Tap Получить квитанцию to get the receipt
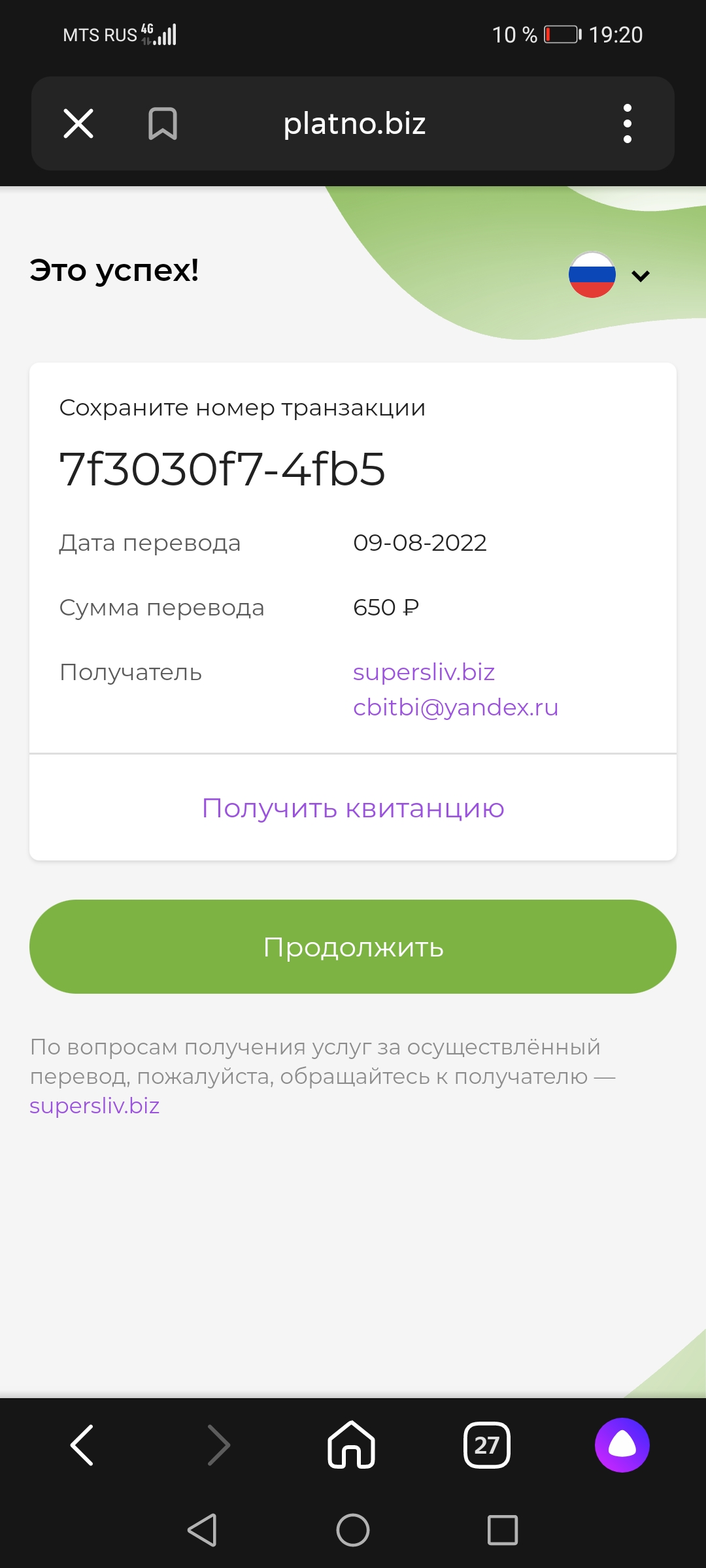This screenshot has width=706, height=1568. point(353,808)
